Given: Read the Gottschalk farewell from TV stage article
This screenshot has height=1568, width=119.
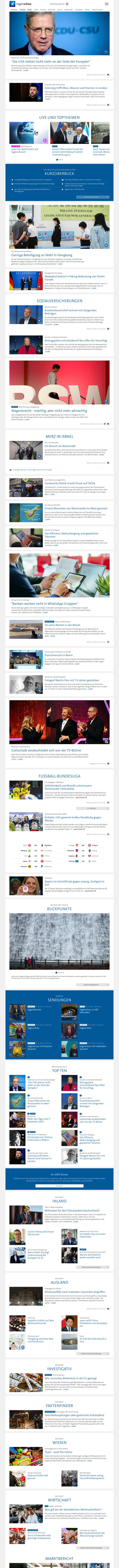Looking at the screenshot, I should (46, 750).
